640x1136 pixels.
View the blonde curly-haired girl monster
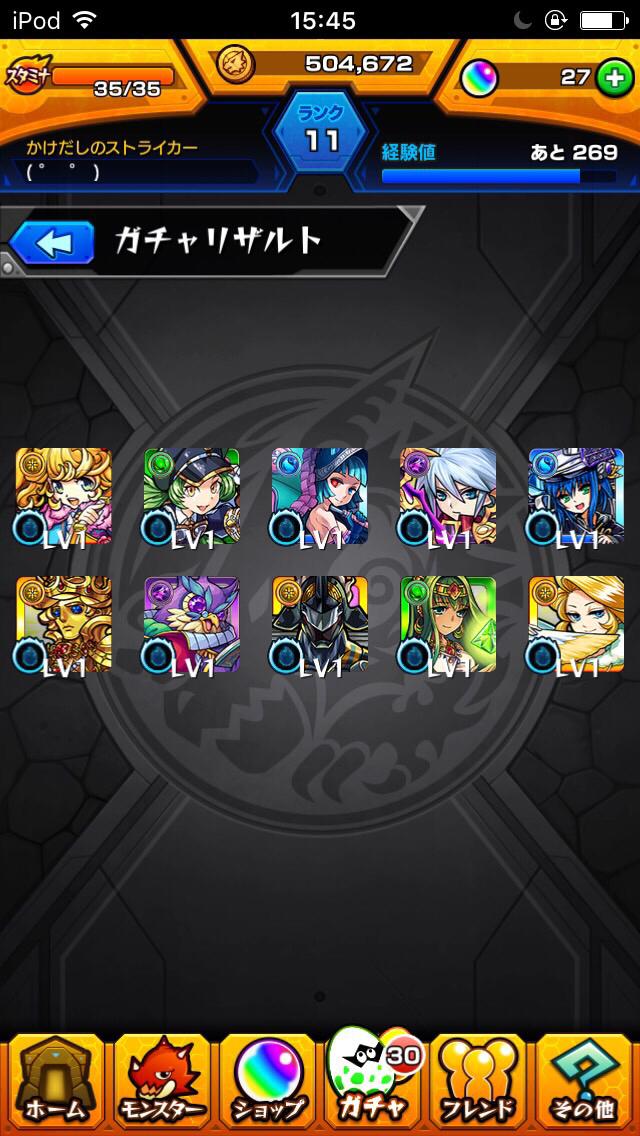pos(64,496)
